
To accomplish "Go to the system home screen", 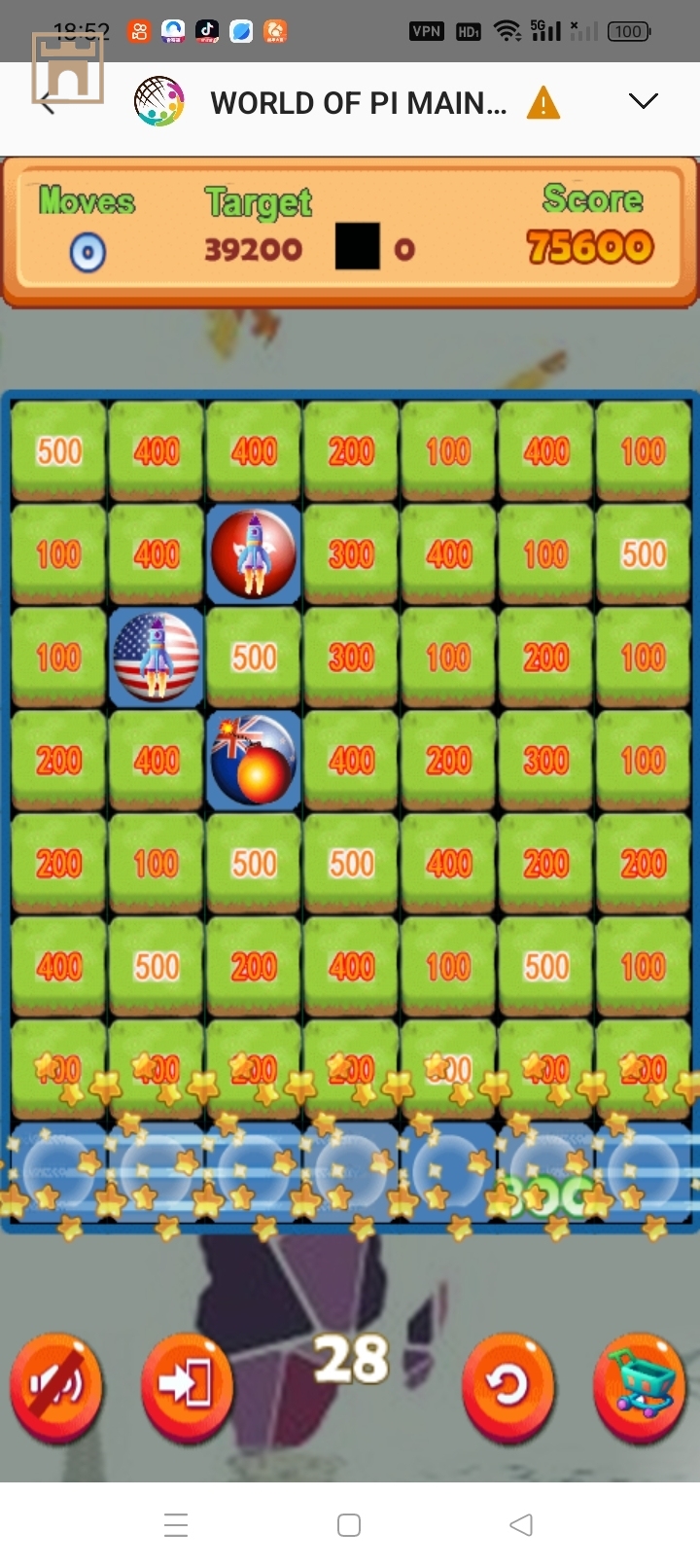I will (349, 1524).
